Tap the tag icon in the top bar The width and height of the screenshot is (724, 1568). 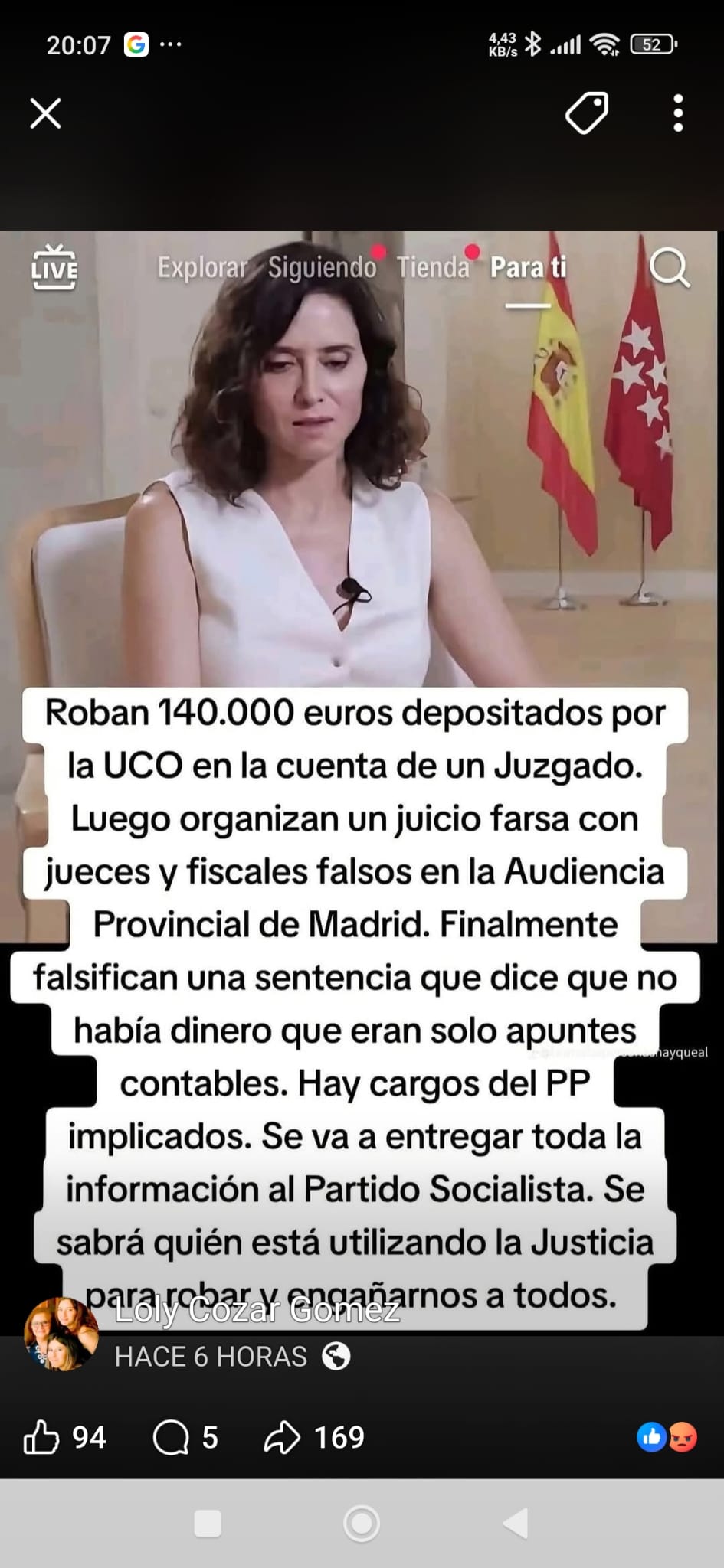[x=587, y=113]
